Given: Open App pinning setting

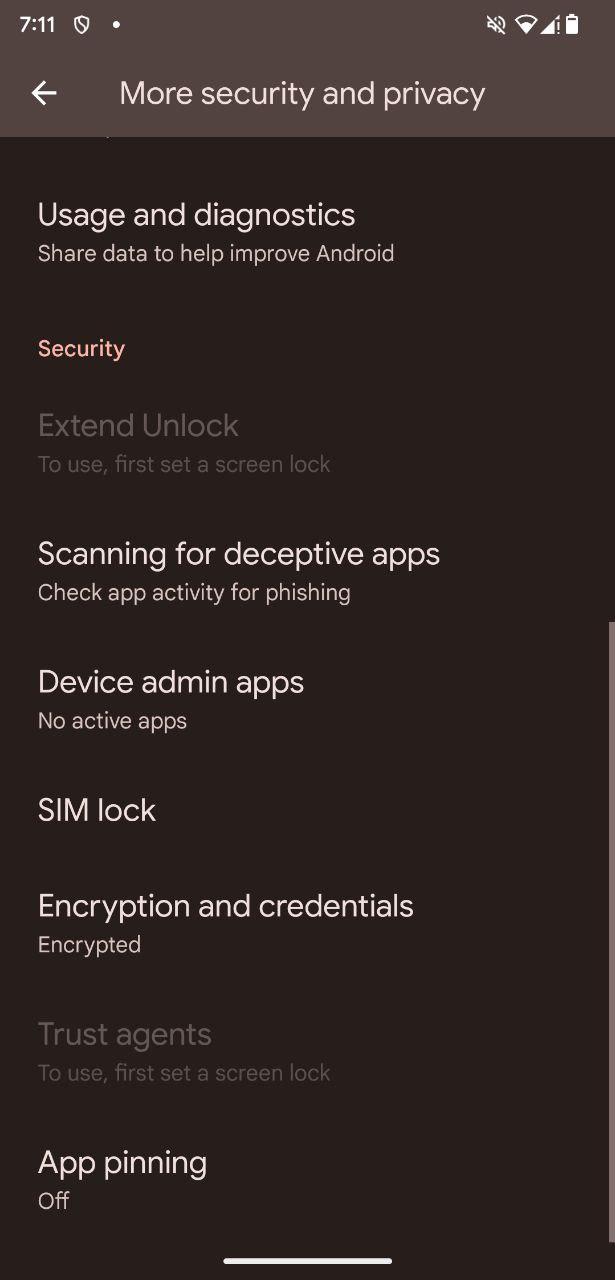Looking at the screenshot, I should point(307,1180).
